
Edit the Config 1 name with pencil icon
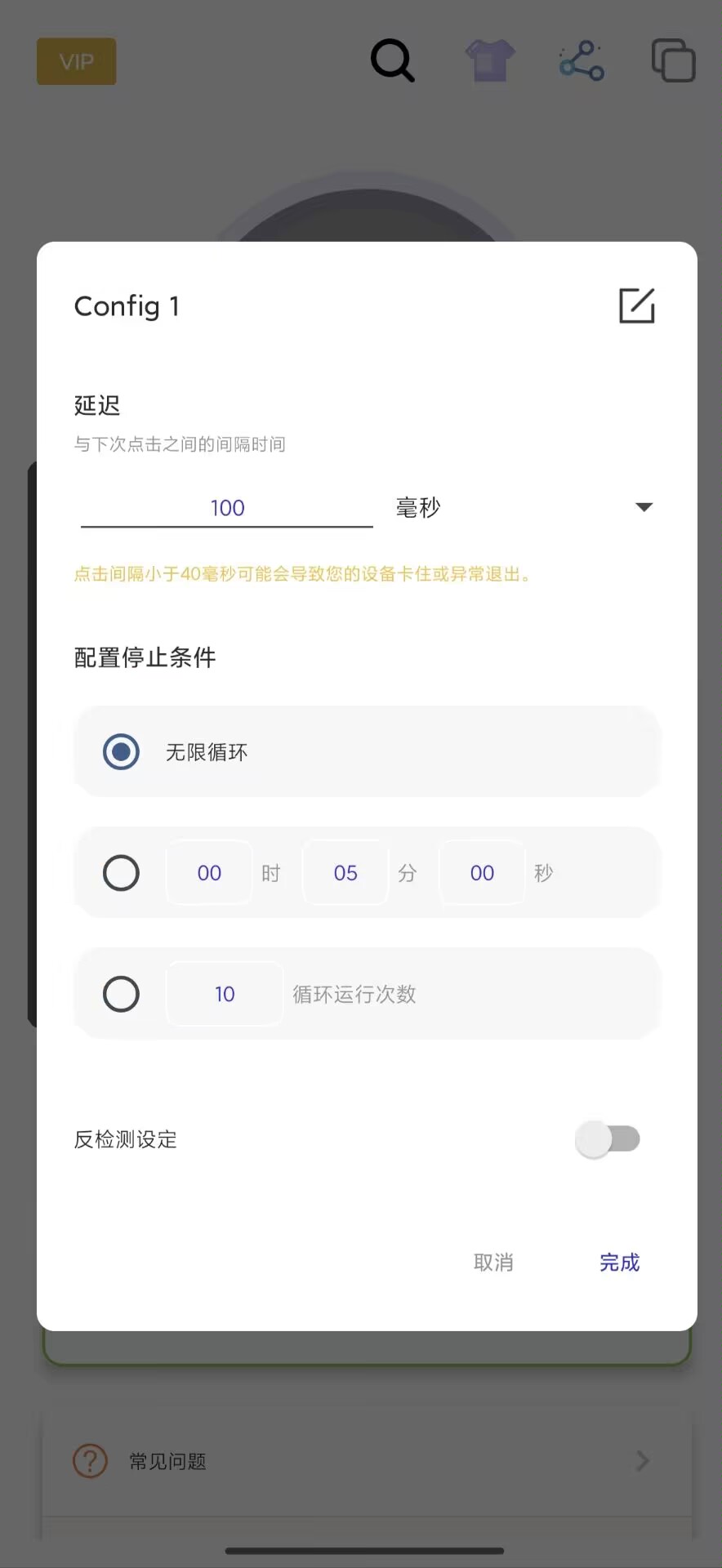point(636,305)
